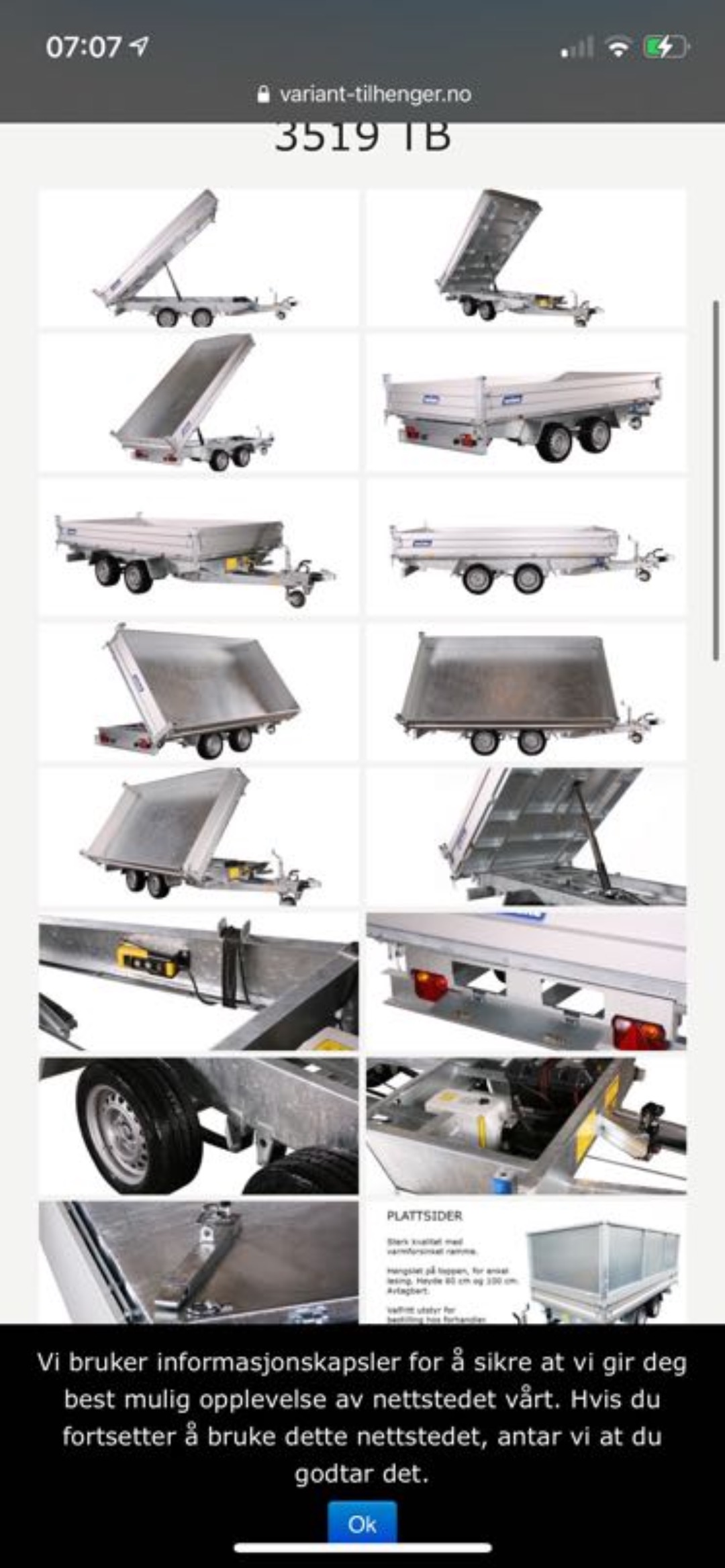This screenshot has height=1568, width=725.
Task: Open the wheel and tyre close-up photo
Action: click(x=199, y=1126)
